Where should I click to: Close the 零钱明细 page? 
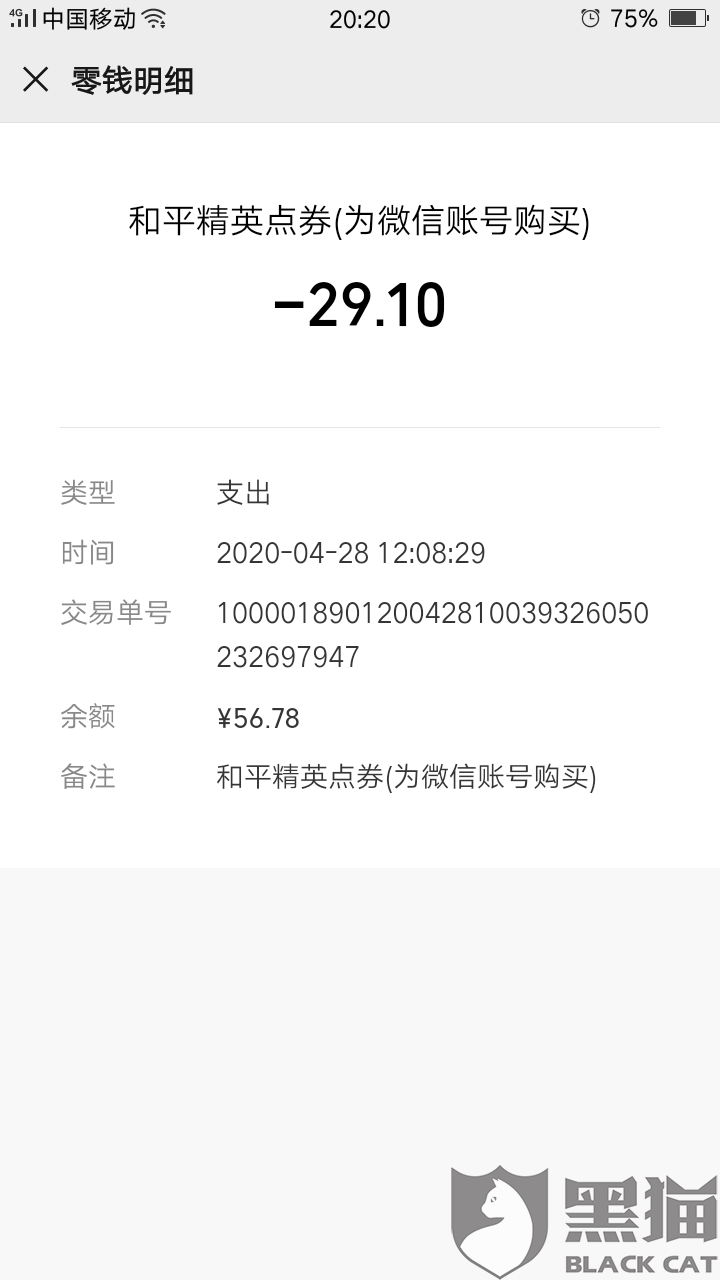pos(35,80)
